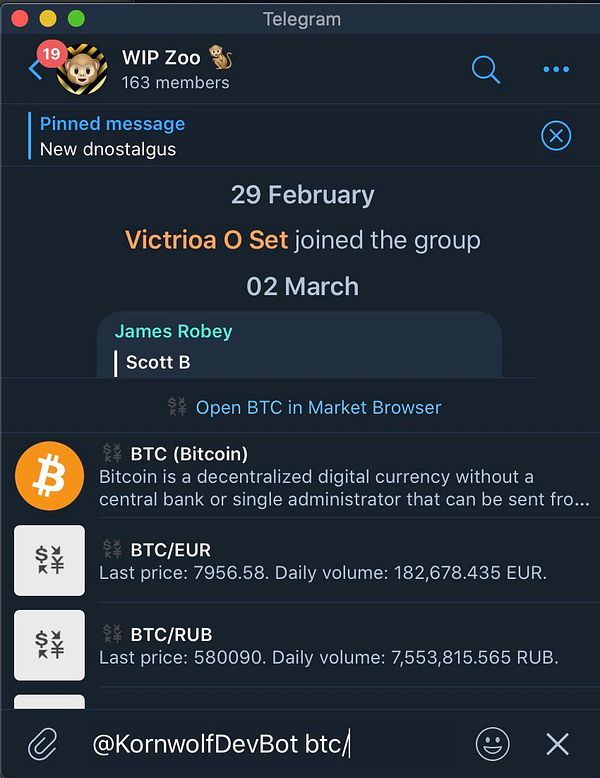600x778 pixels.
Task: Open James Robey's message
Action: (x=300, y=345)
